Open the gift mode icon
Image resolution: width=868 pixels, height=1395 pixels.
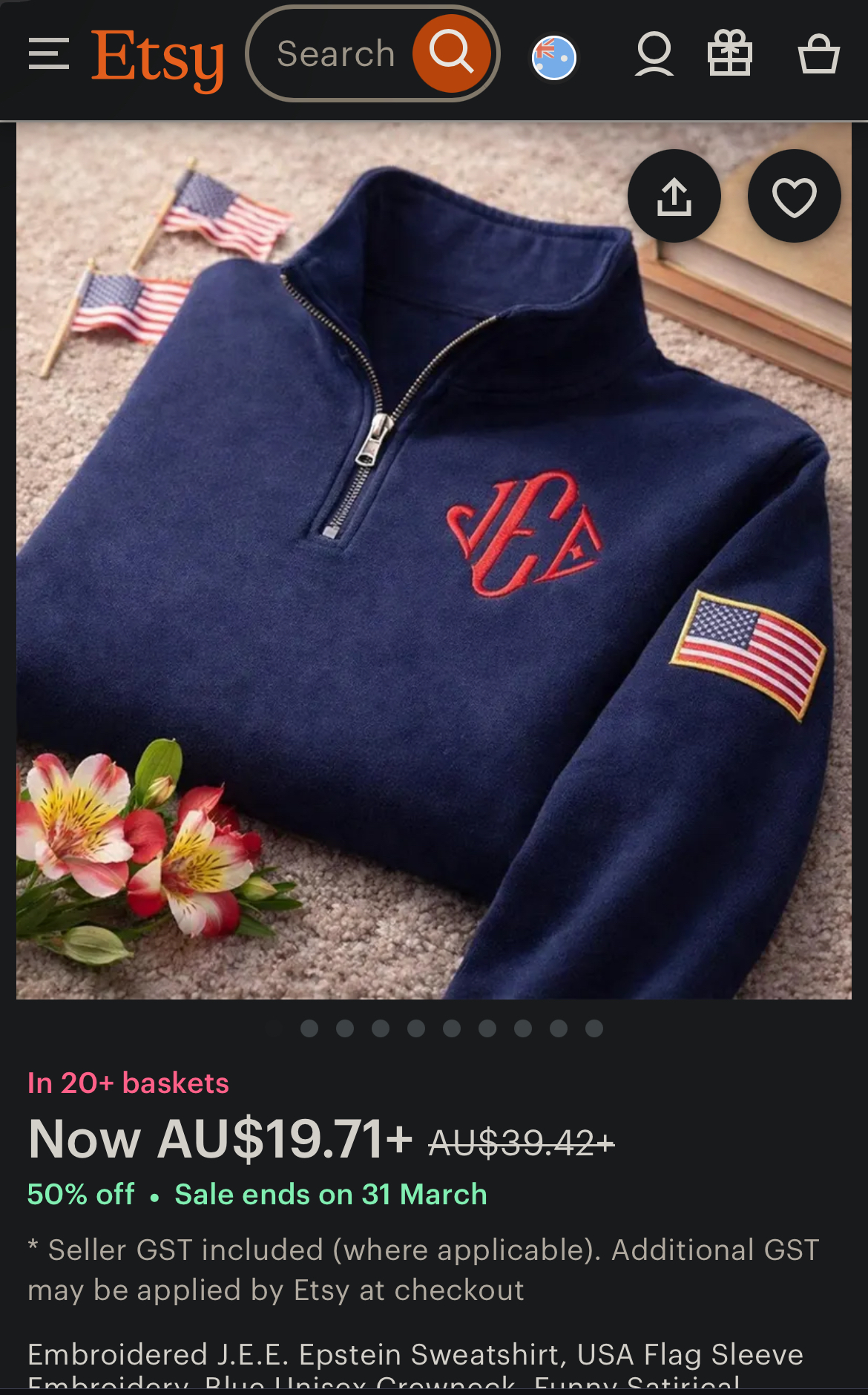(730, 53)
